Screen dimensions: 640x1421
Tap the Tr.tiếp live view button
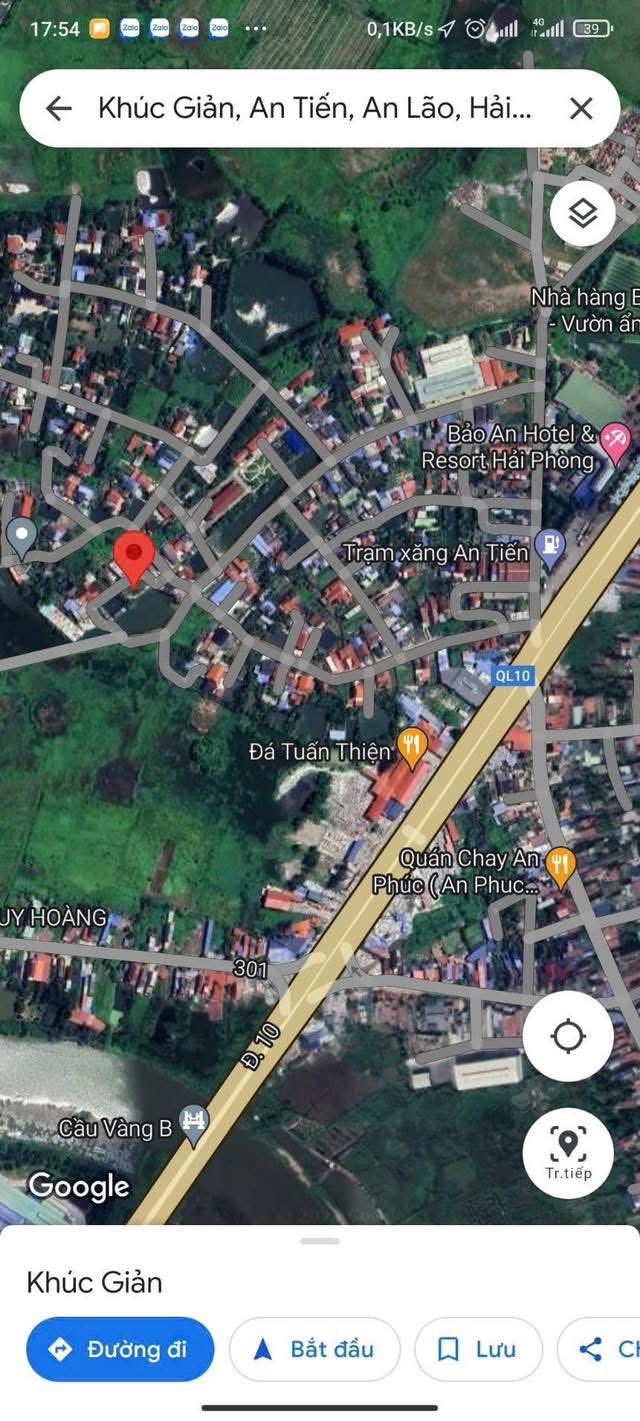pos(568,1153)
